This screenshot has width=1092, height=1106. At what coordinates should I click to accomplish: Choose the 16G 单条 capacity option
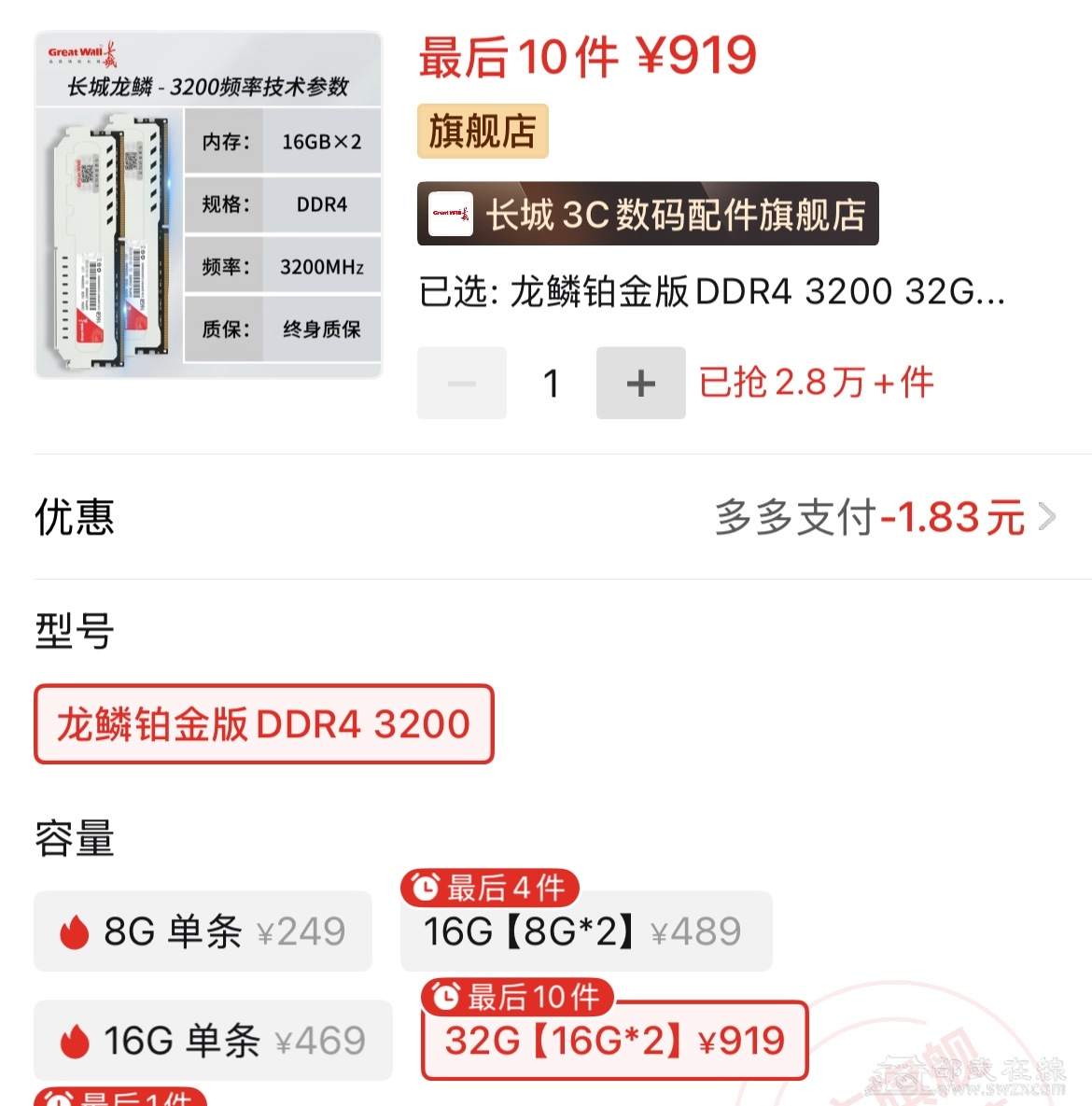click(x=213, y=1041)
